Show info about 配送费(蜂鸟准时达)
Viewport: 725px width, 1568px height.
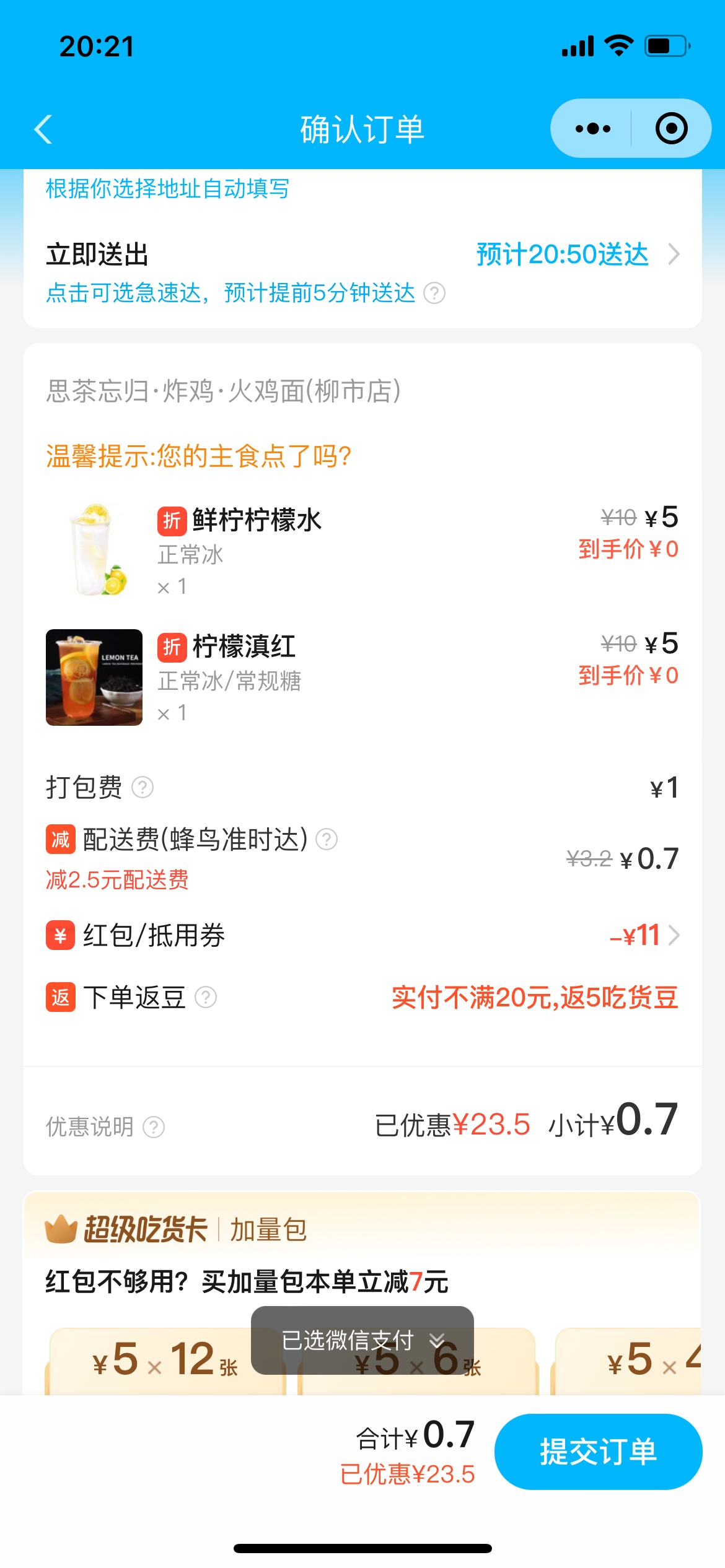327,840
